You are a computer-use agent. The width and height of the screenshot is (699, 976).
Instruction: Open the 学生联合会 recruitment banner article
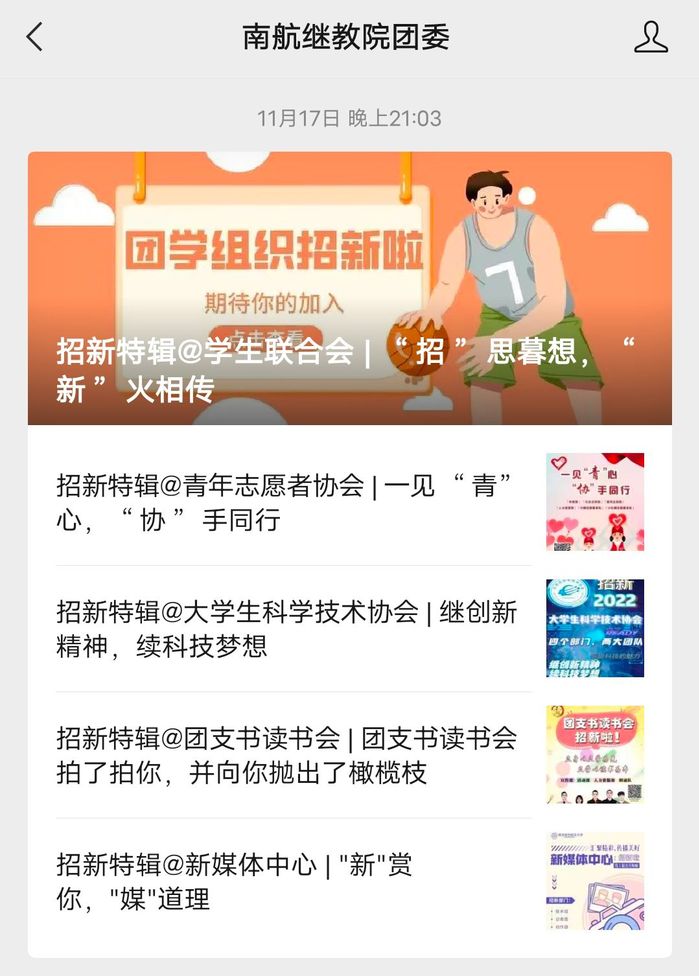349,288
